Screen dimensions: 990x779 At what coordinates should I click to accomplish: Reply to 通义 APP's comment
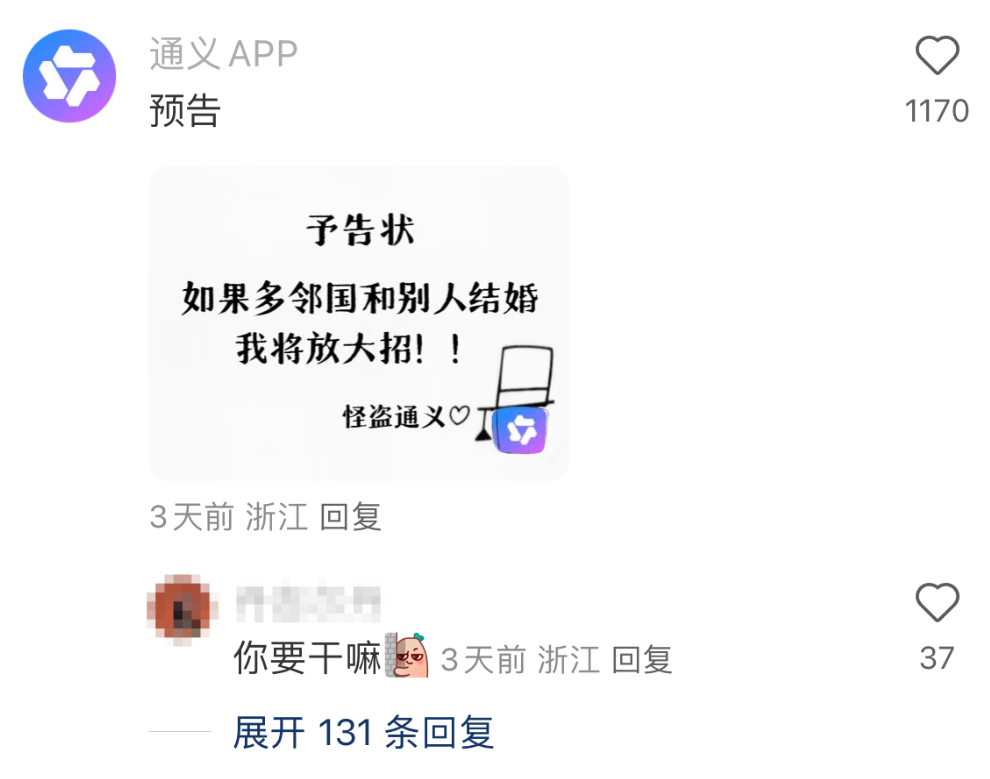350,517
